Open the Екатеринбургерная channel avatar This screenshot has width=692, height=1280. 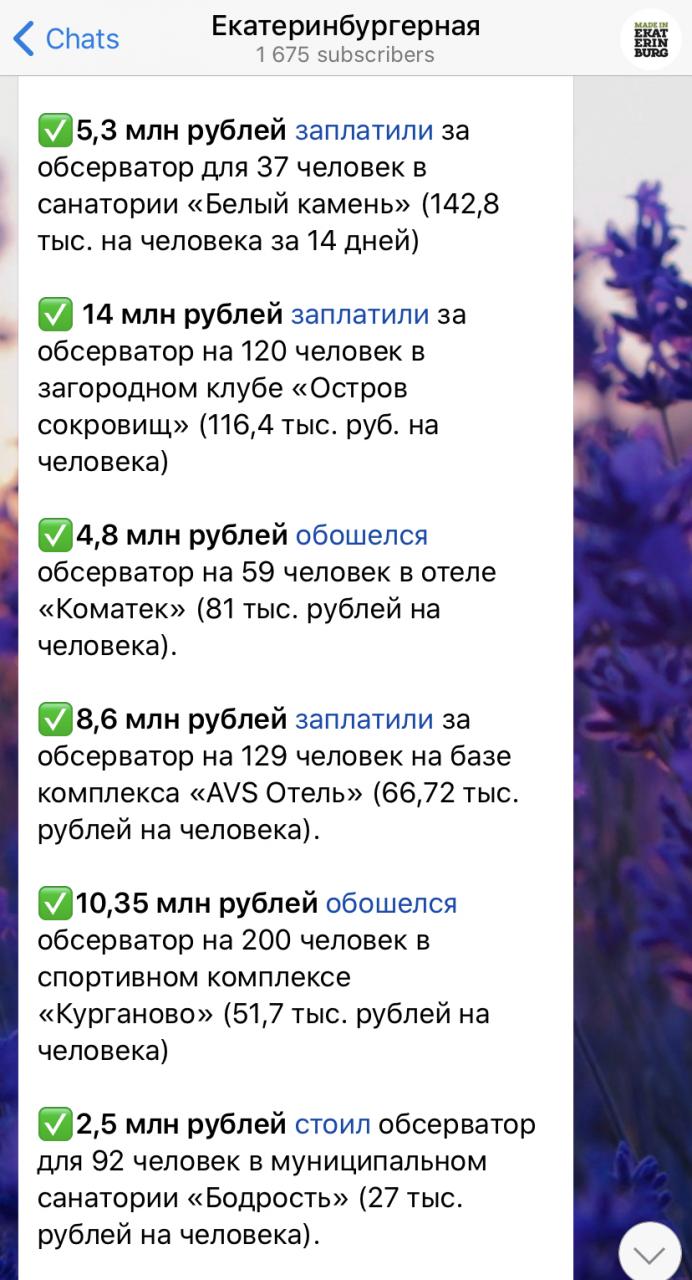650,38
